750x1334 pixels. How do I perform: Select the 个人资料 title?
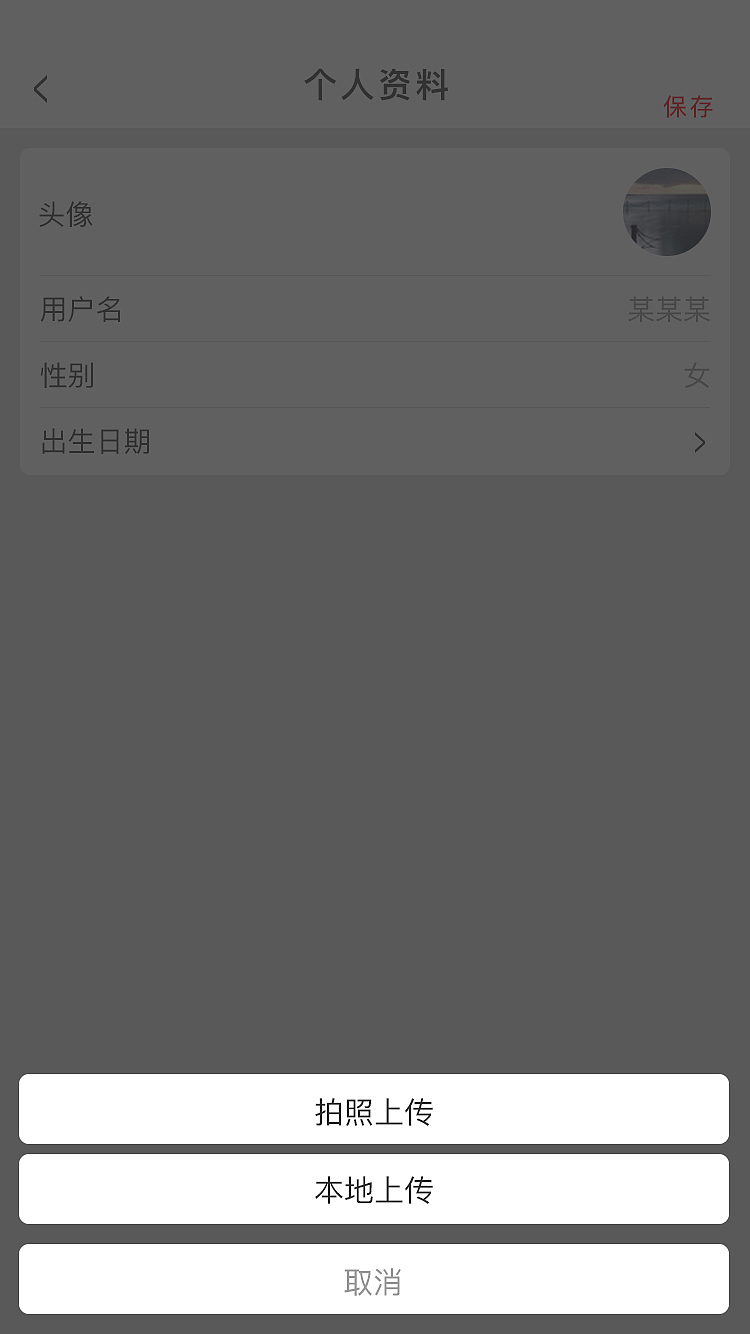click(x=374, y=88)
